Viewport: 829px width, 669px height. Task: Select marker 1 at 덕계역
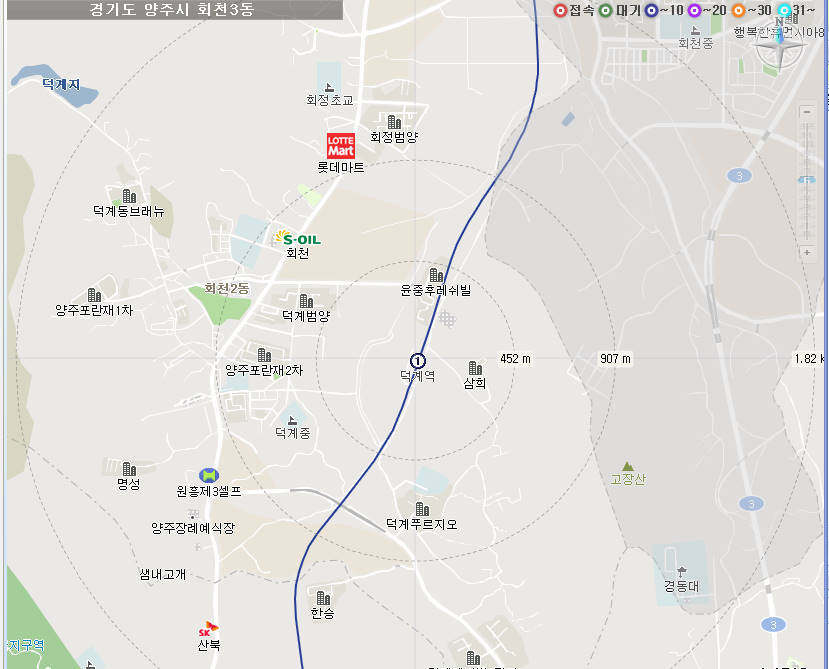point(418,360)
